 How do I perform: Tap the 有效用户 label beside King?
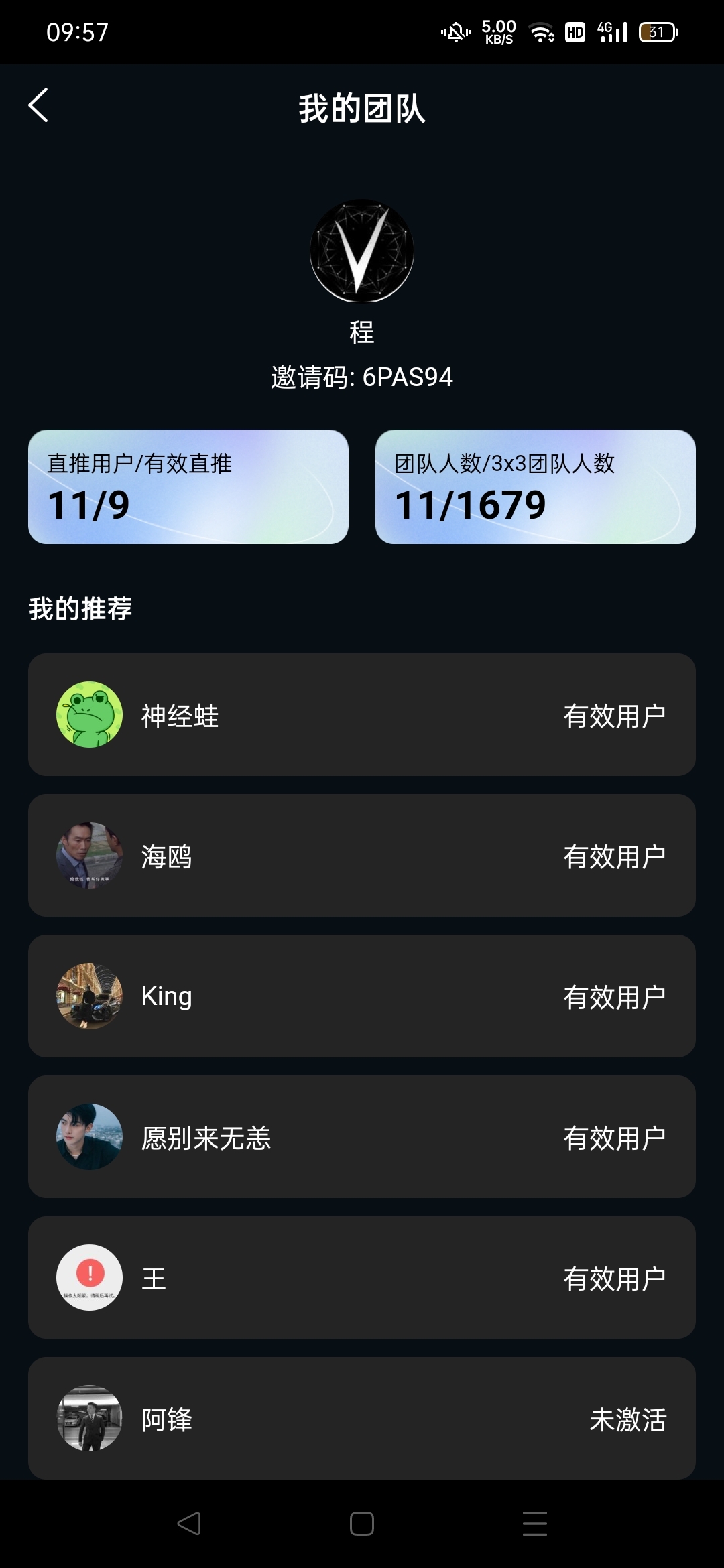coord(615,996)
